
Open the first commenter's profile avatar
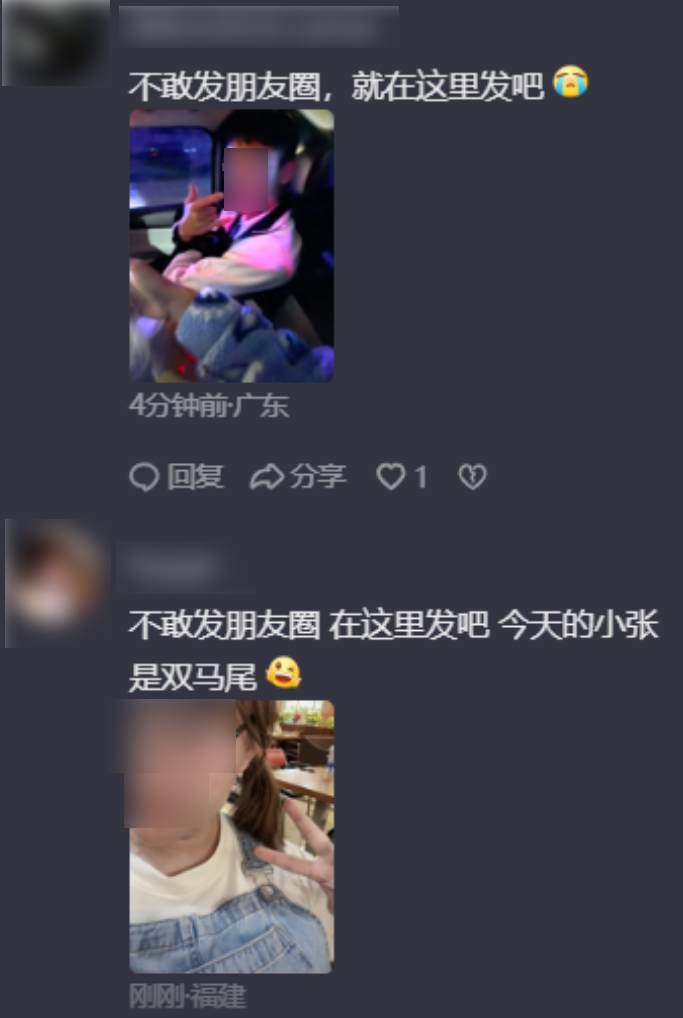click(55, 42)
